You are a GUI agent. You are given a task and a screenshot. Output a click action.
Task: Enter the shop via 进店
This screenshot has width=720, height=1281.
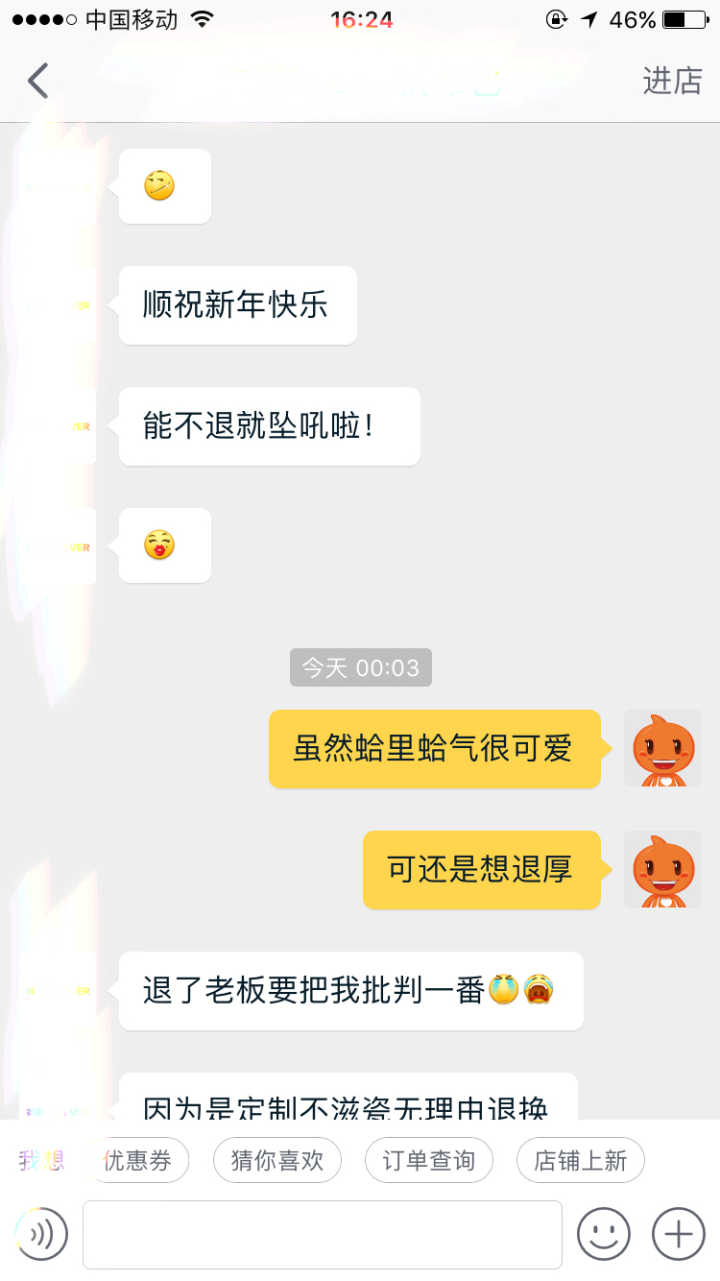click(x=671, y=81)
